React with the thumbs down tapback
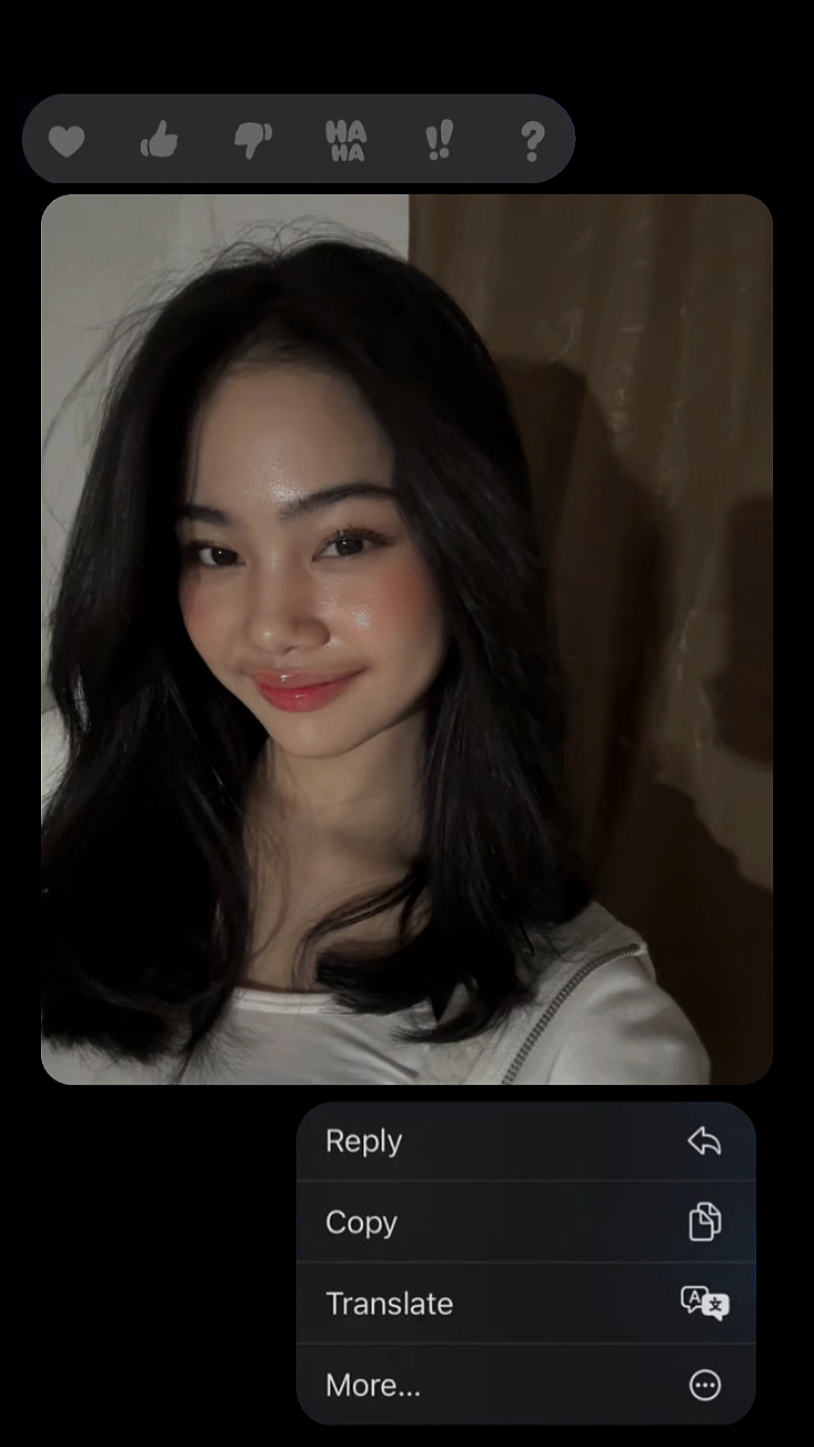This screenshot has height=1447, width=814. 252,141
